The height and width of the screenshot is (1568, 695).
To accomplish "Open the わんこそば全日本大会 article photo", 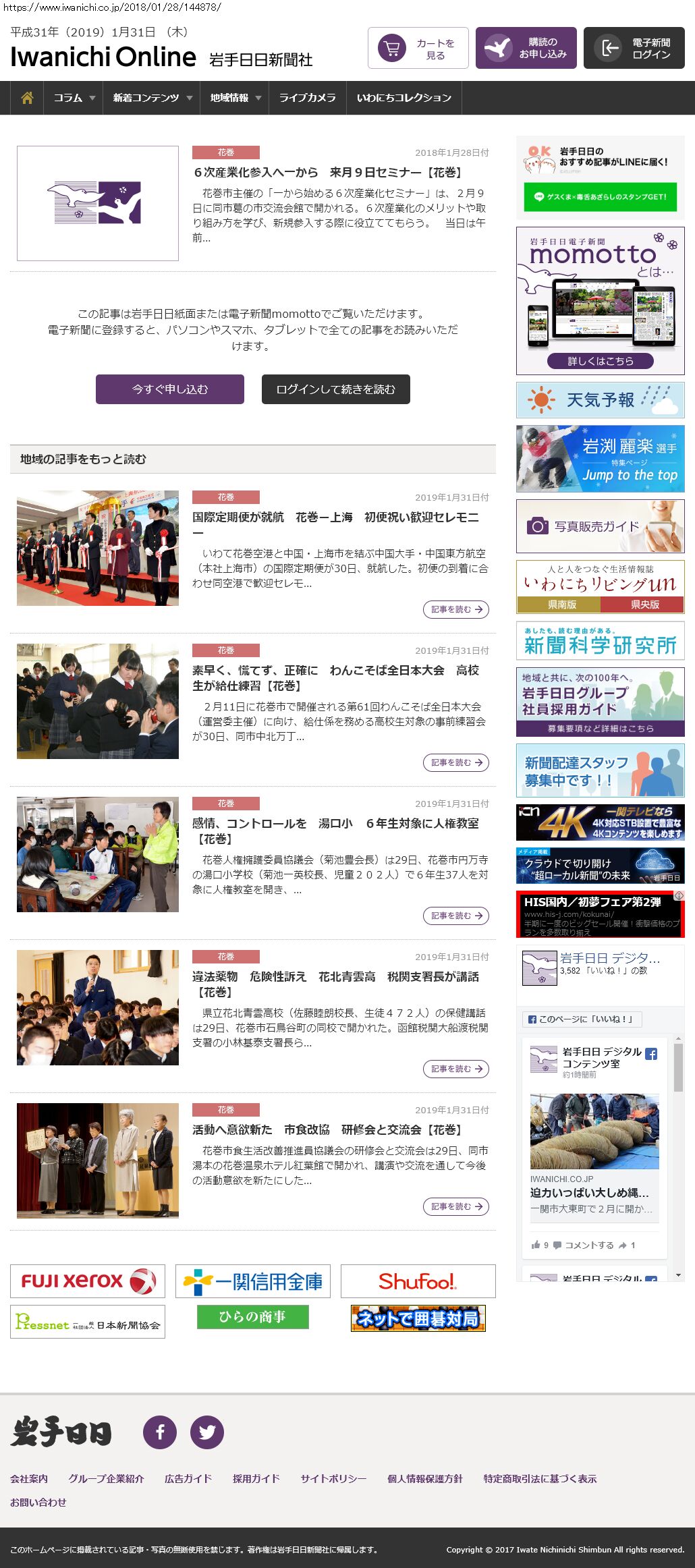I will click(98, 701).
